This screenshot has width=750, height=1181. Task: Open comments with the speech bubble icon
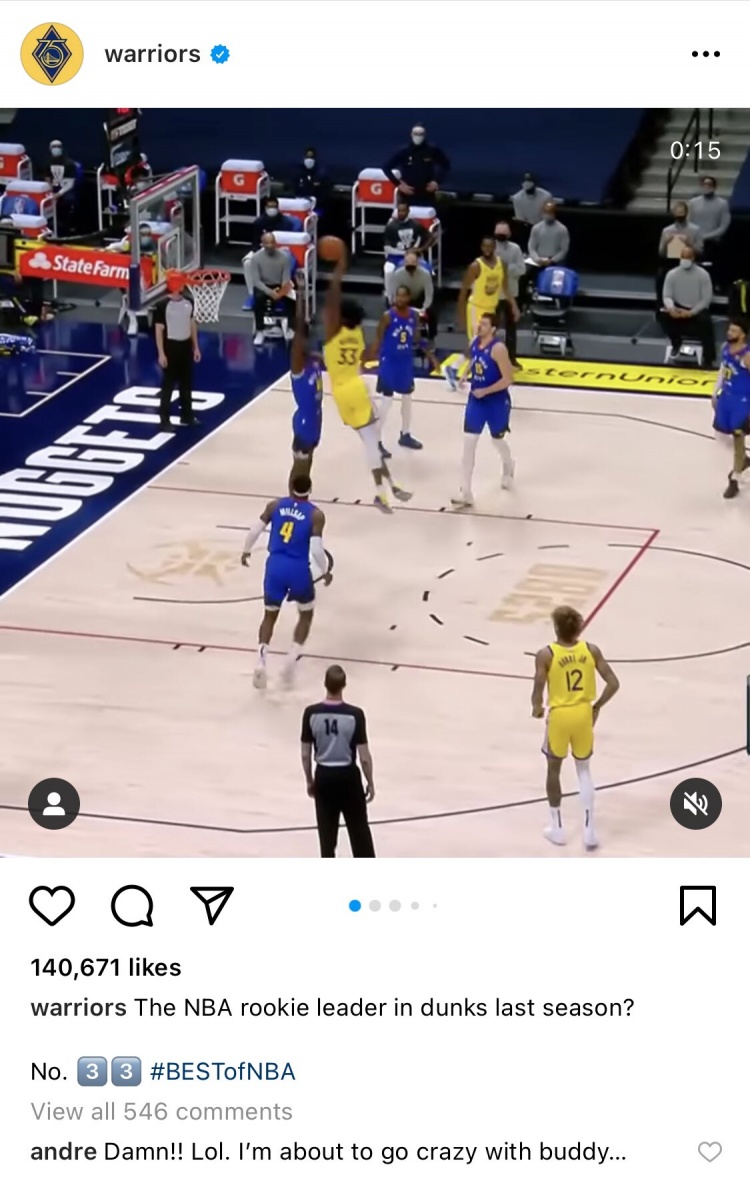(x=132, y=905)
